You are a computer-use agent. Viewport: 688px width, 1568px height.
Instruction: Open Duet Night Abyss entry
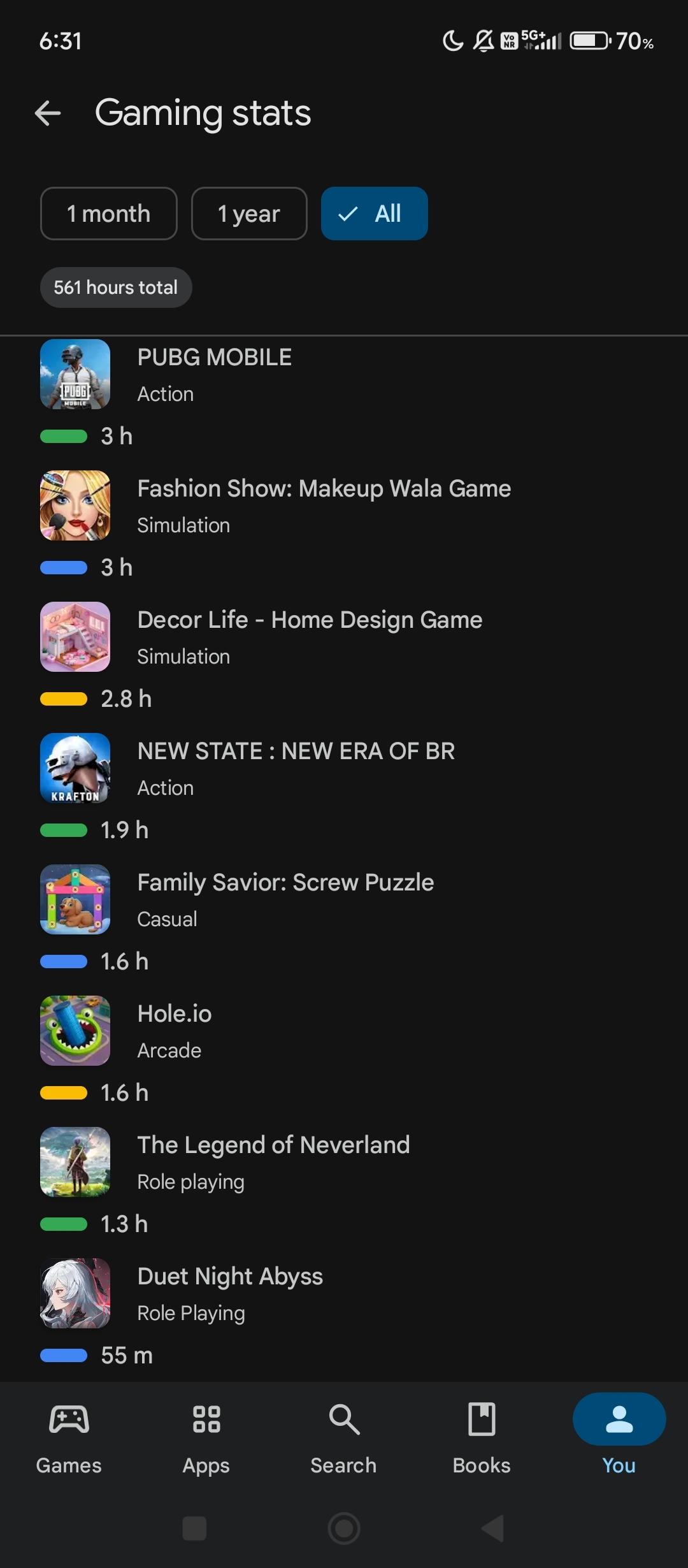tap(230, 1293)
